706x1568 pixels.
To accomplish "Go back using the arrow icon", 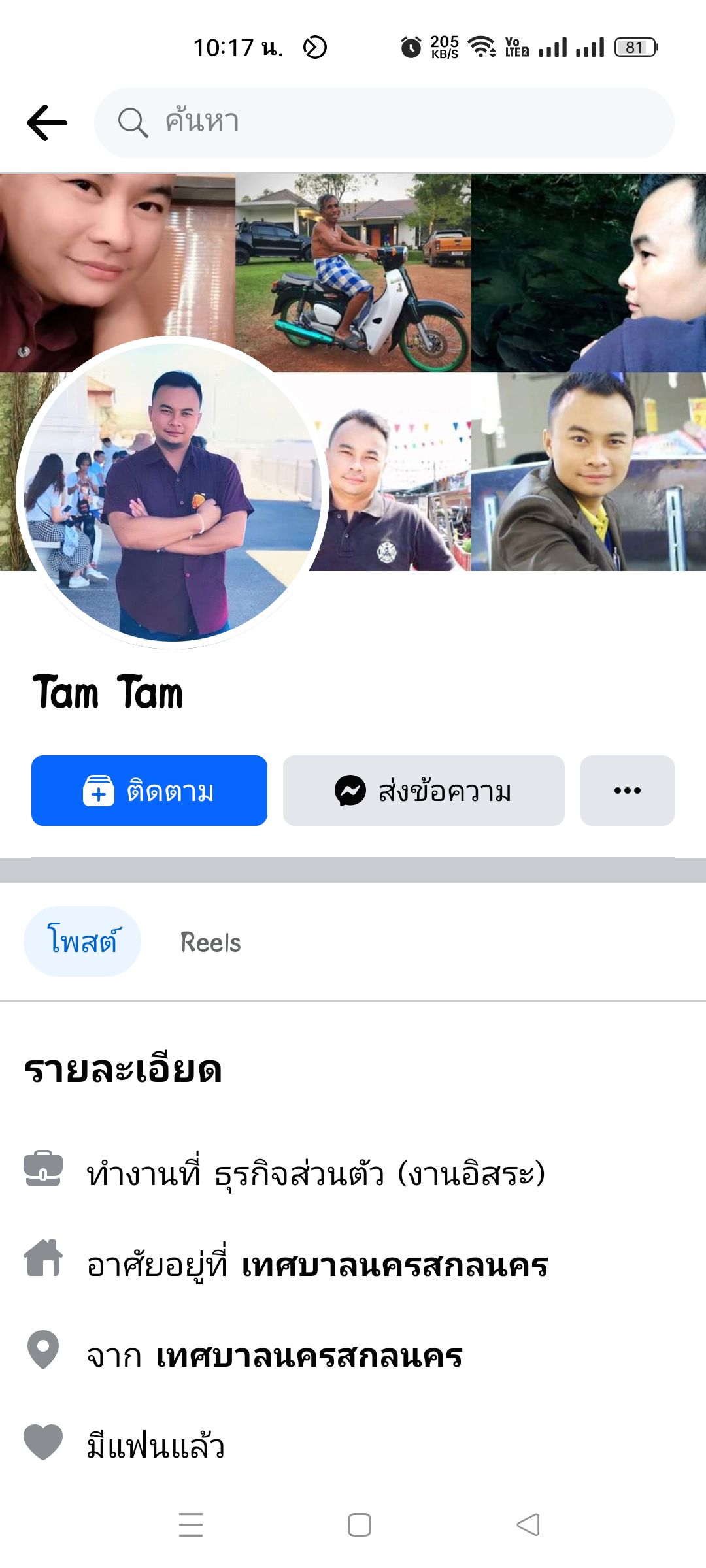I will point(47,122).
